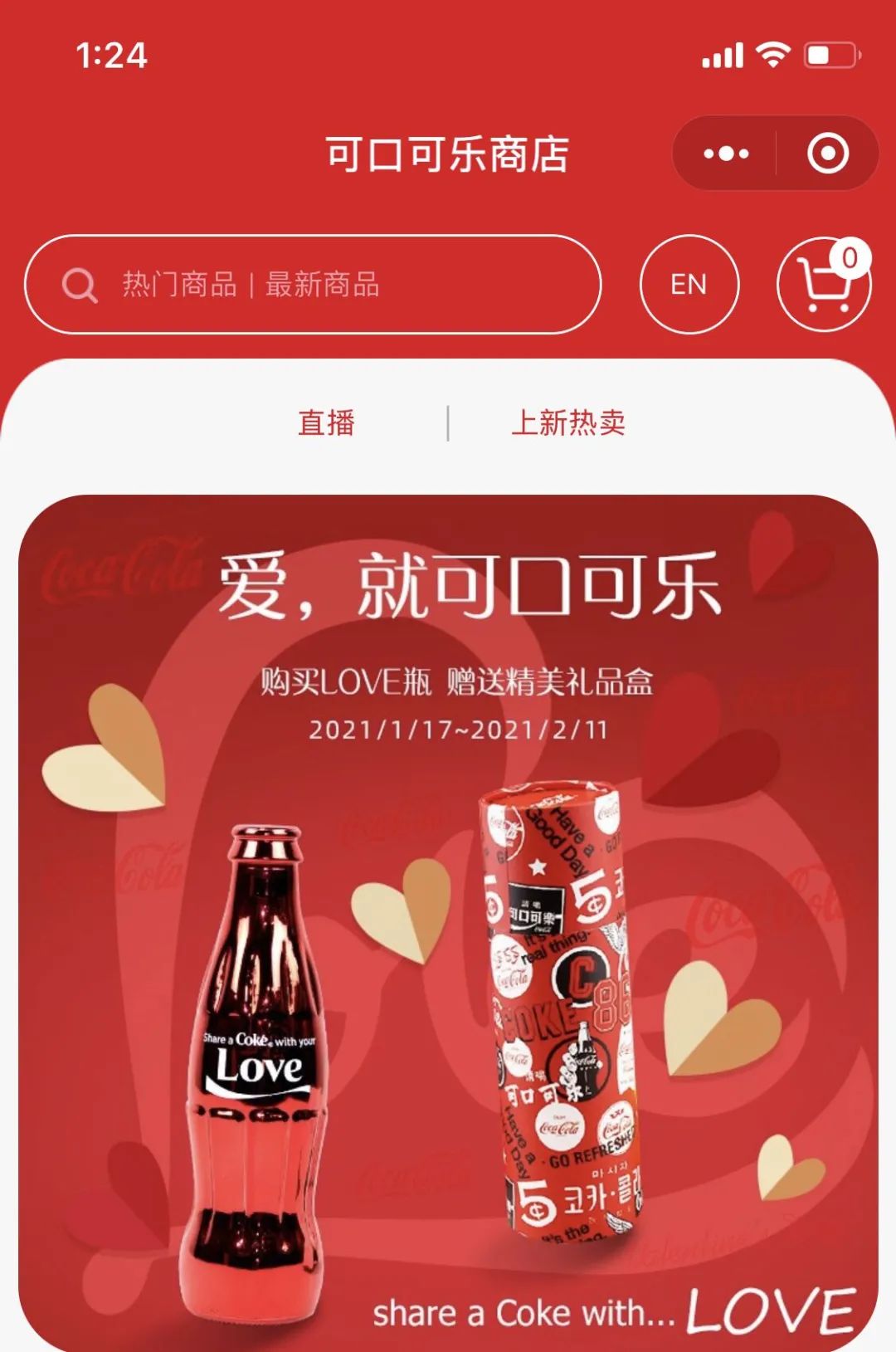Open the mini program more options menu
Screen dimensions: 896x1352
coord(726,154)
